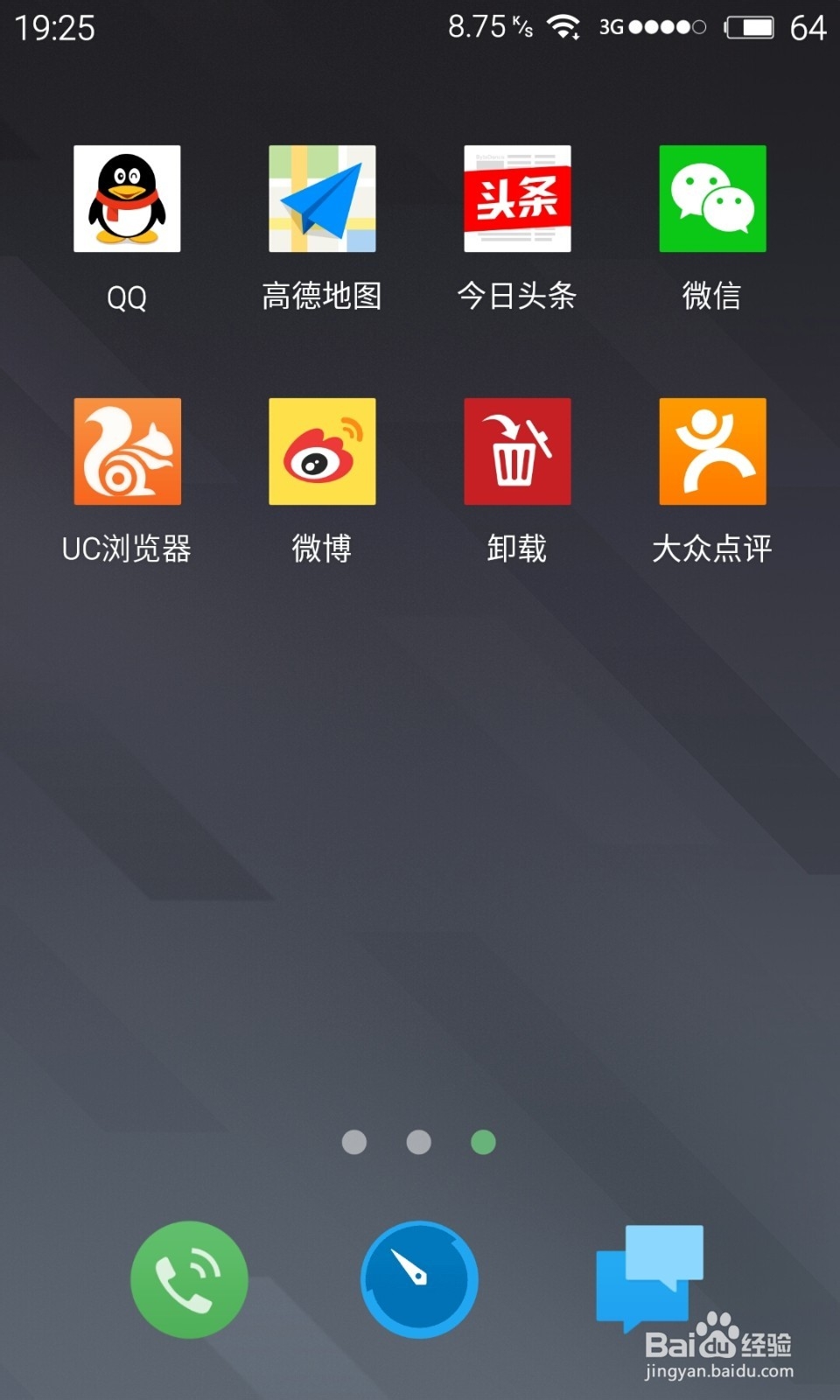
Task: Open the phone dialer in the dock
Action: pyautogui.click(x=188, y=1279)
